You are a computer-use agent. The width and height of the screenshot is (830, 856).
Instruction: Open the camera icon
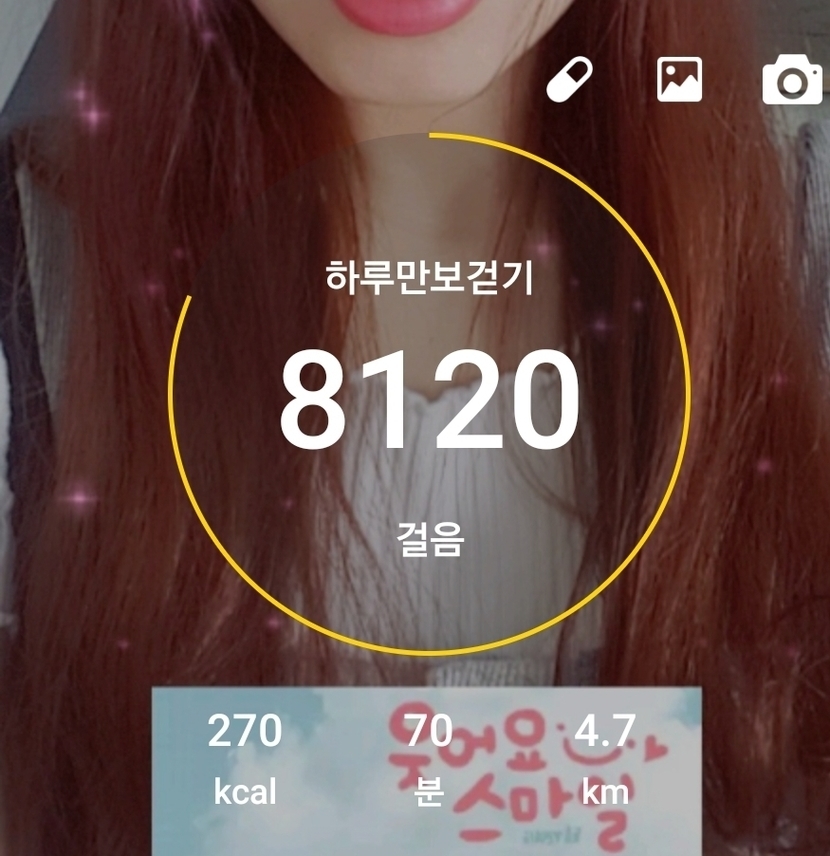tap(792, 79)
